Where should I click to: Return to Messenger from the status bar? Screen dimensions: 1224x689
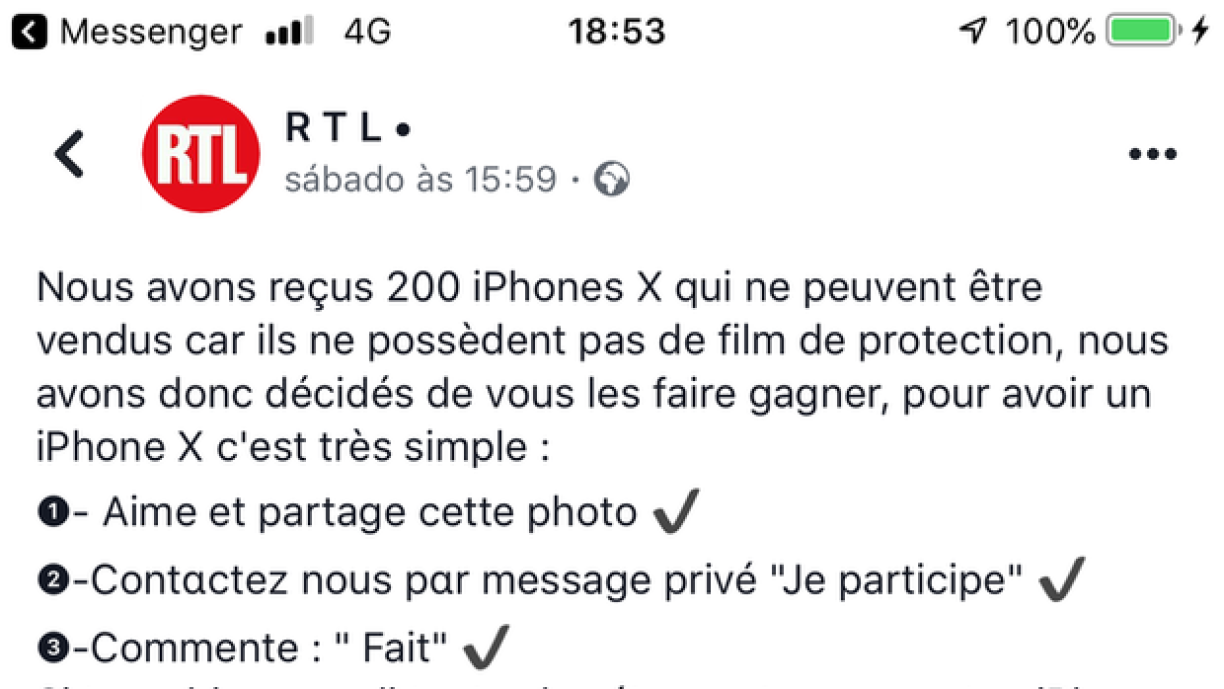130,32
